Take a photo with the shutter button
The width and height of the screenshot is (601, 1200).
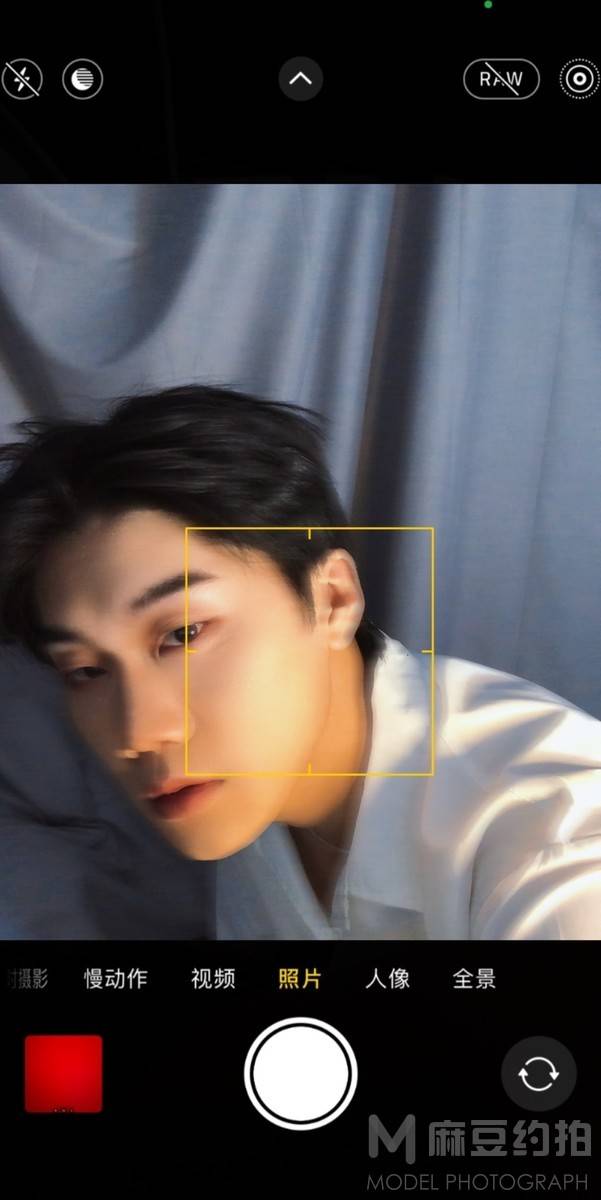pos(301,1073)
